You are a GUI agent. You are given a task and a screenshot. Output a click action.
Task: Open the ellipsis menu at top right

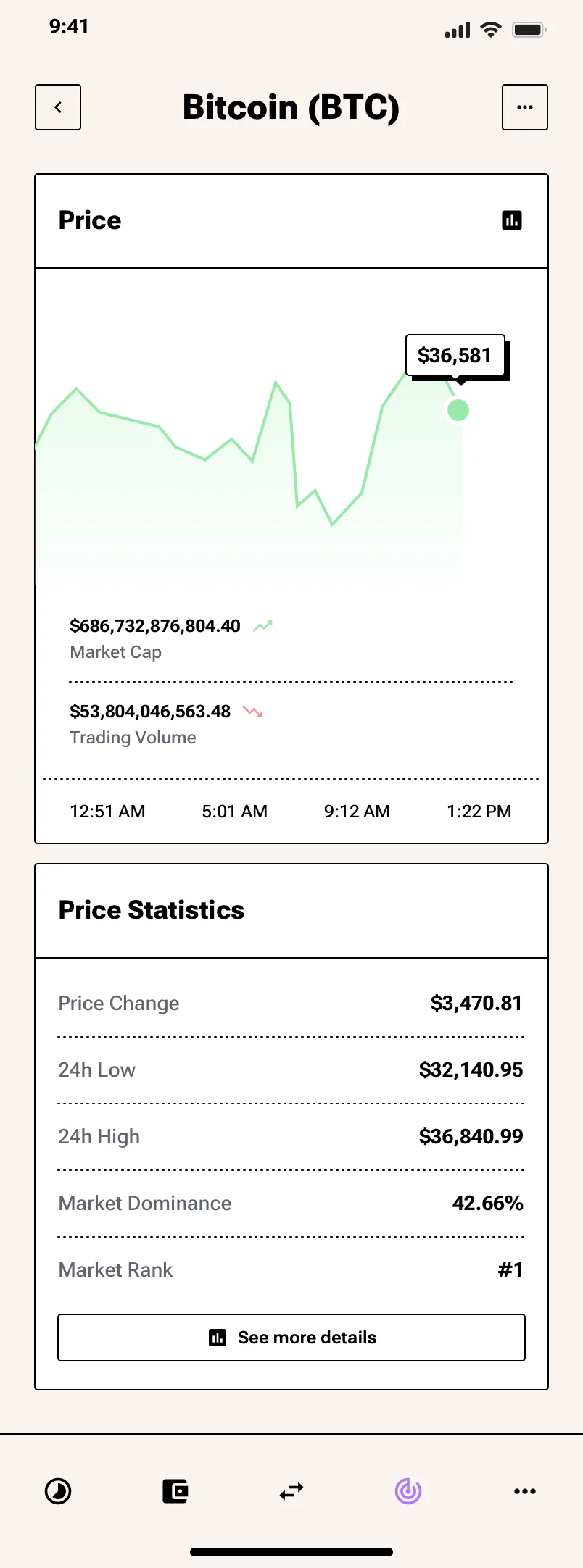[524, 107]
